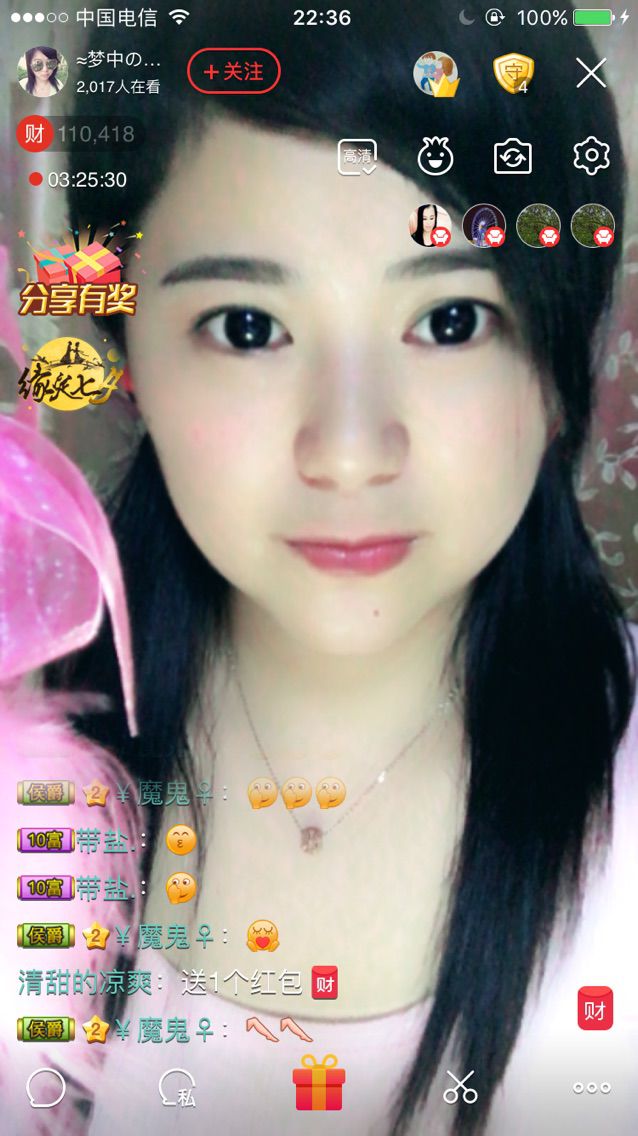
Task: View the 财 coin ranking 110,418
Action: tap(78, 134)
